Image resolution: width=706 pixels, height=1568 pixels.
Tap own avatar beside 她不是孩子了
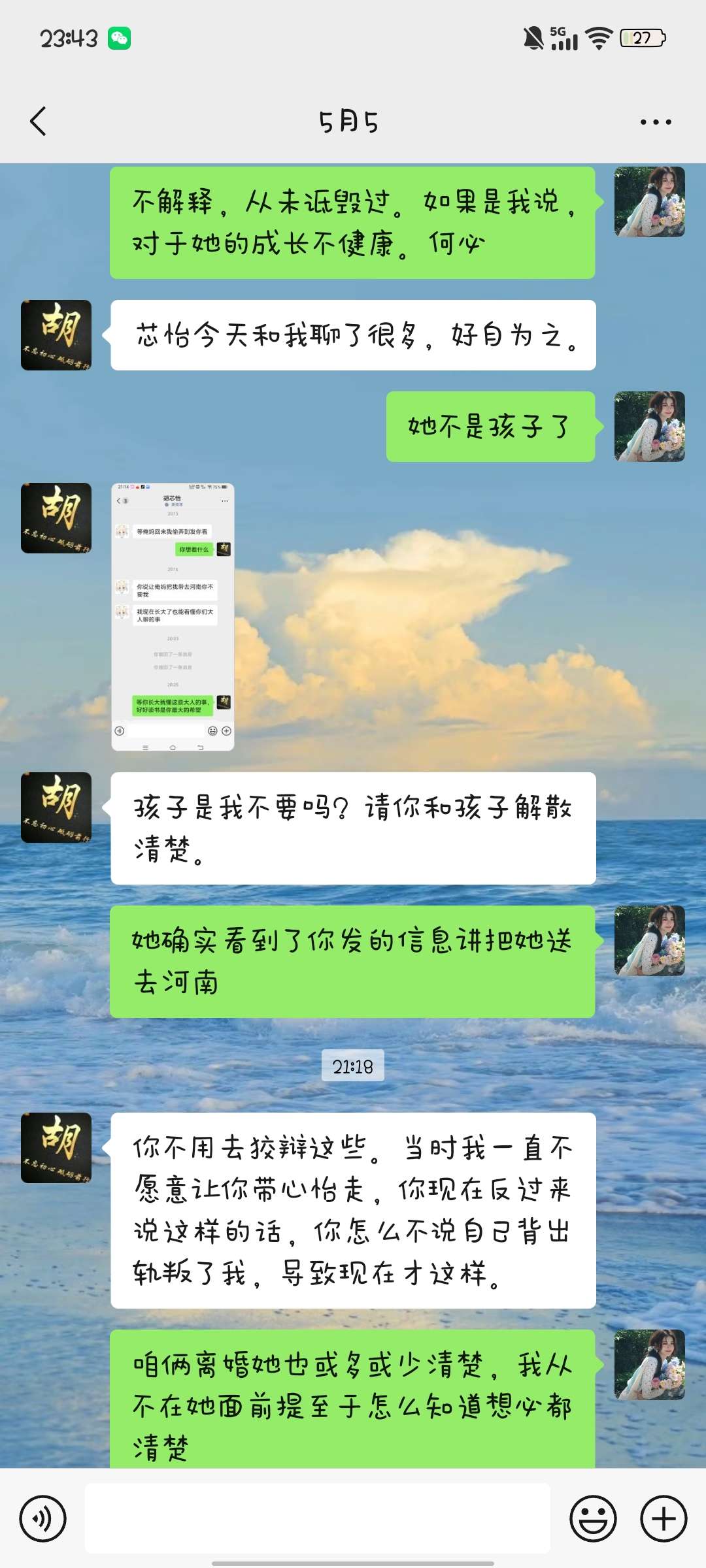pos(650,427)
